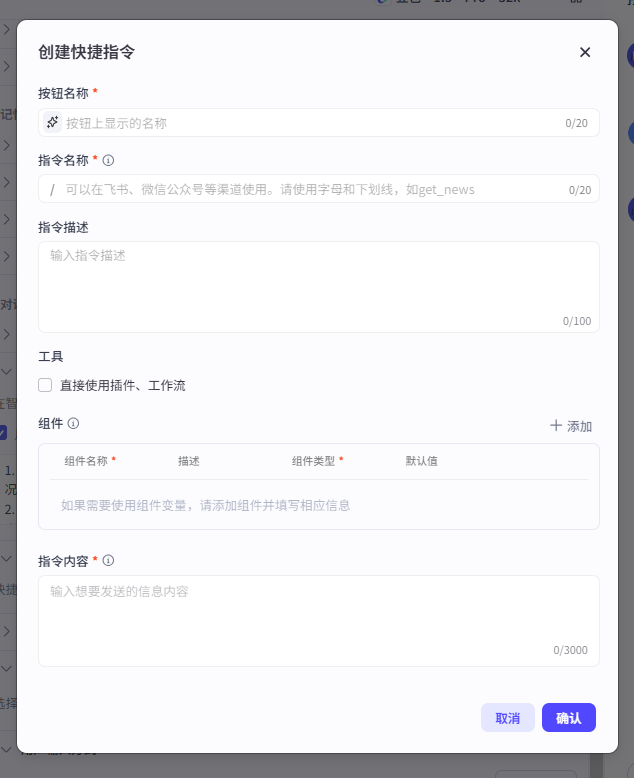Viewport: 634px width, 778px height.
Task: Add a new component with 添加
Action: 571,426
